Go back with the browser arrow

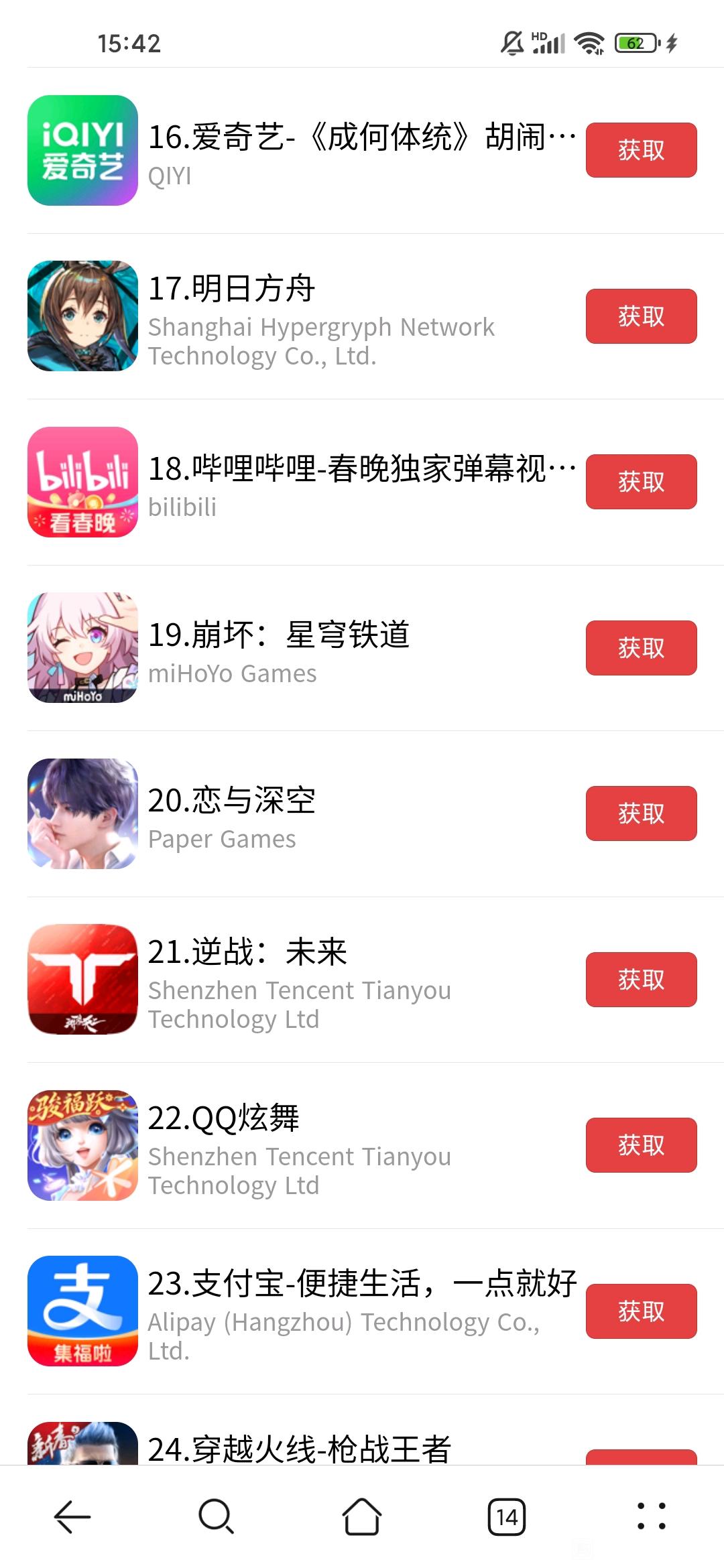tap(72, 1517)
